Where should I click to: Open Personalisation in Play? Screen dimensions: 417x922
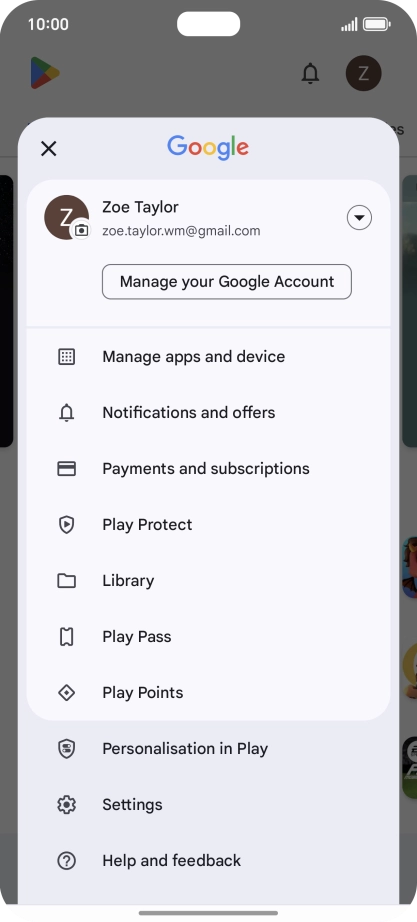(x=208, y=749)
